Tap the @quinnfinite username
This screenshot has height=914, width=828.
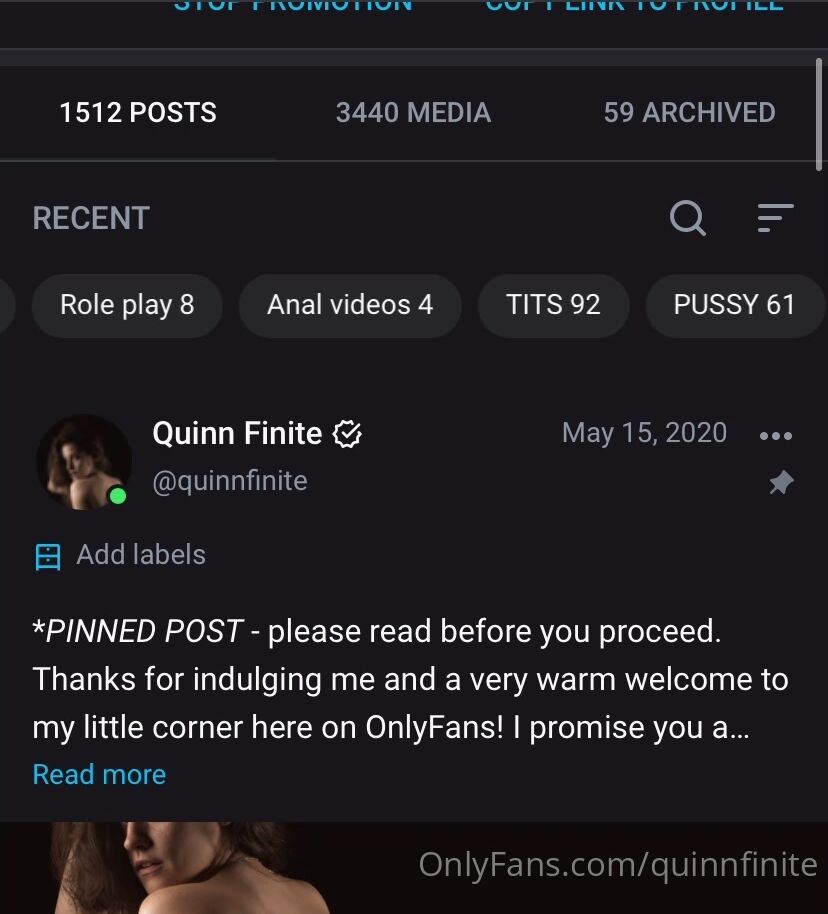click(230, 481)
